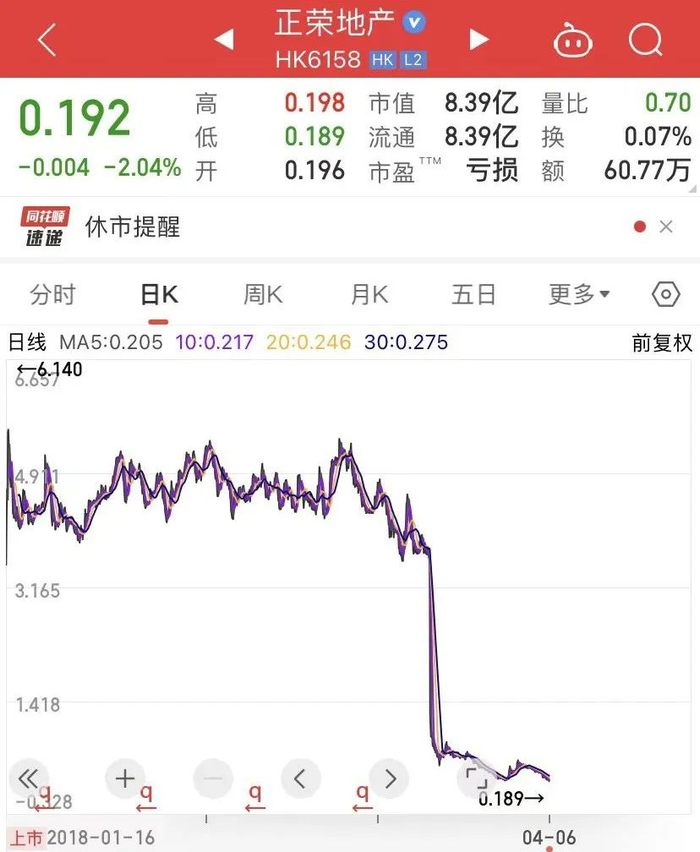
Task: Expand the 更多 chart options
Action: tap(579, 294)
